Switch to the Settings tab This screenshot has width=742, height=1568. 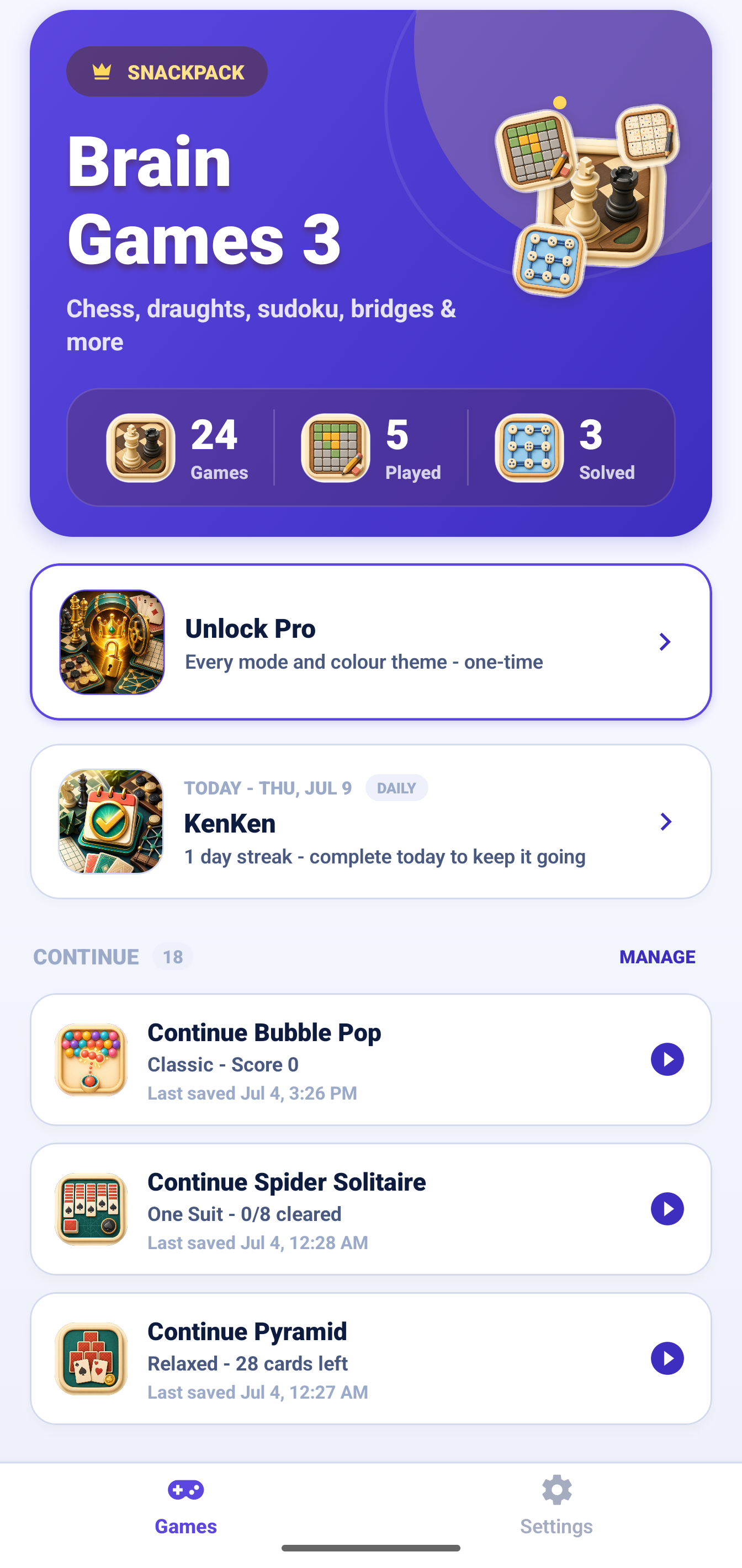pos(556,1505)
